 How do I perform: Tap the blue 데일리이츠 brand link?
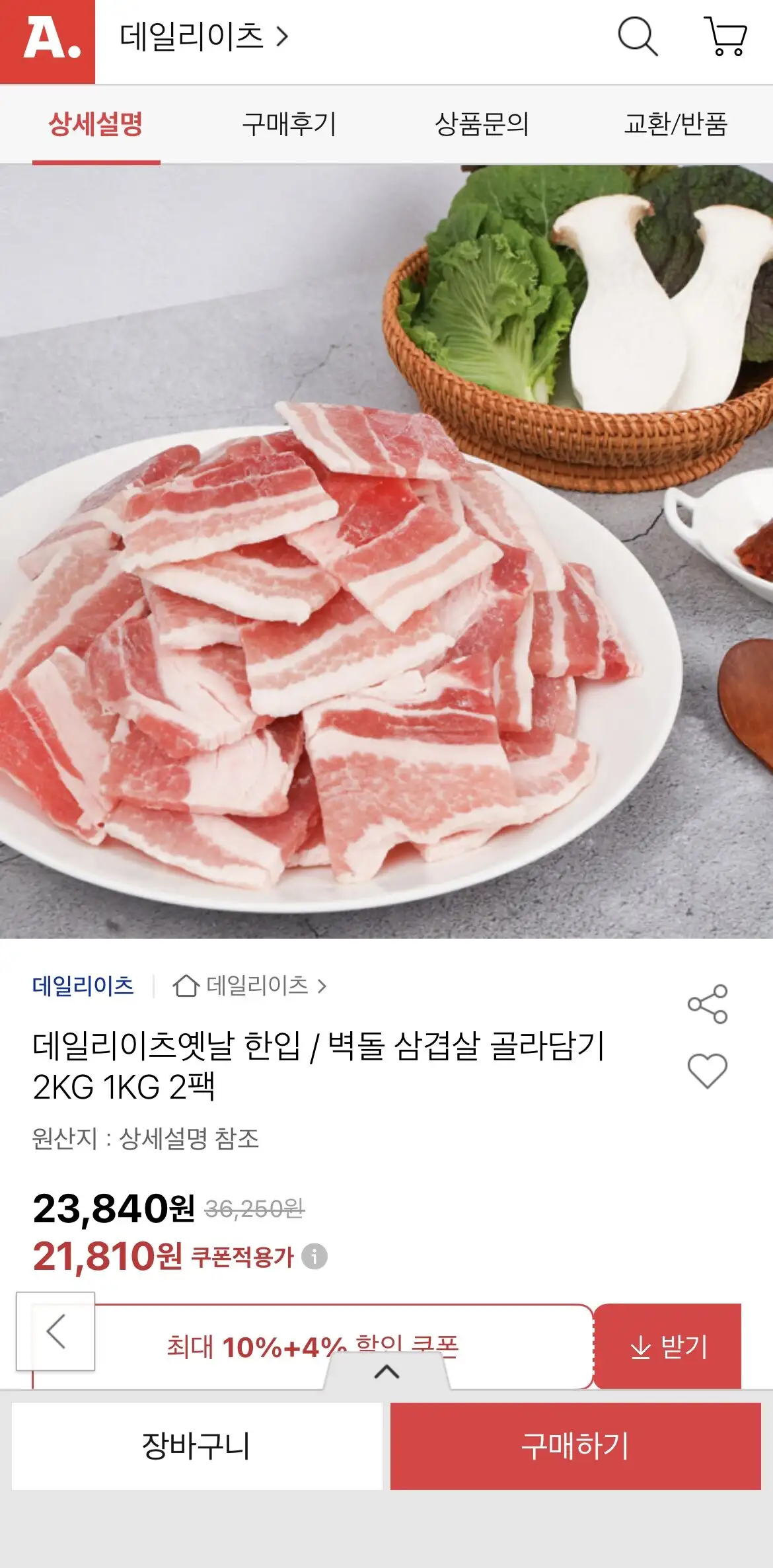pos(83,986)
